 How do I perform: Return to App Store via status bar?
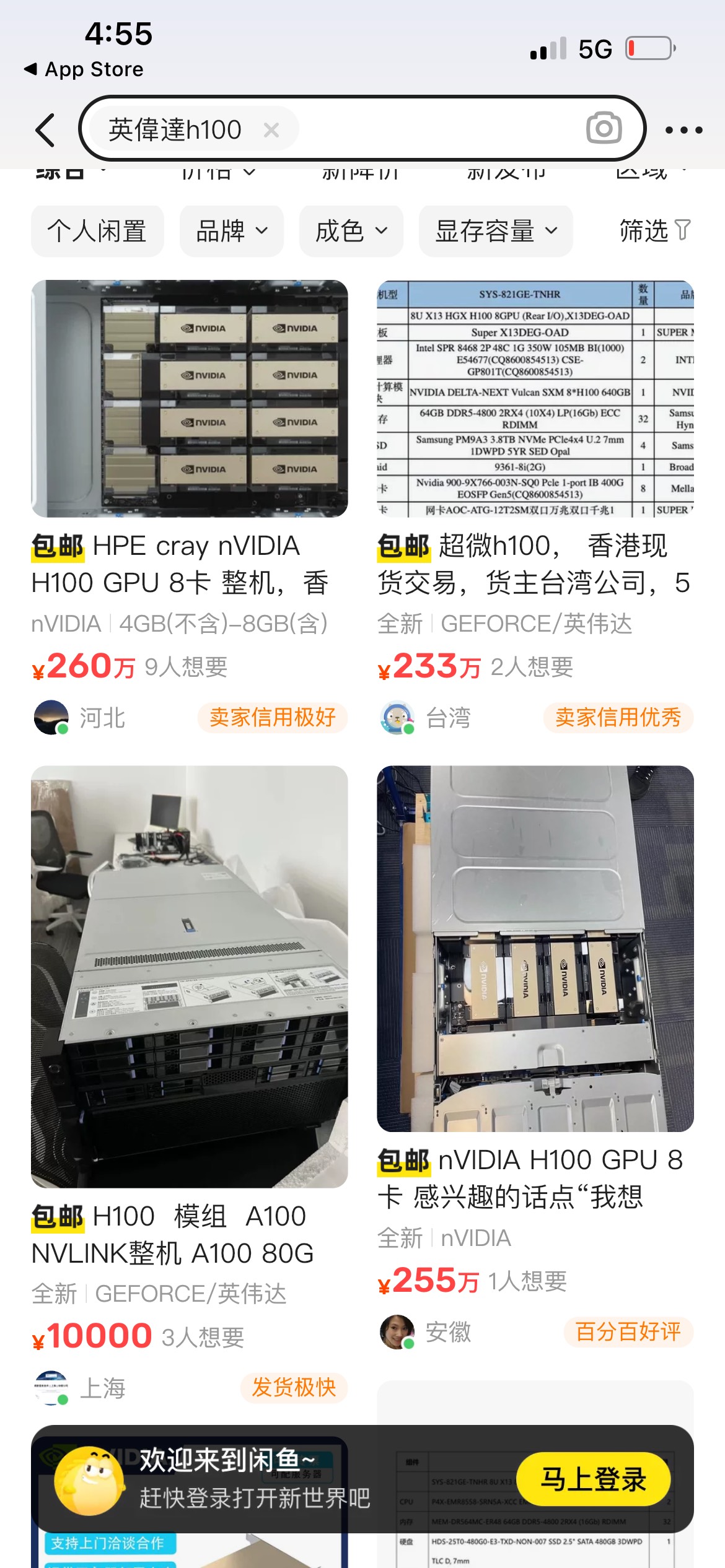click(84, 69)
